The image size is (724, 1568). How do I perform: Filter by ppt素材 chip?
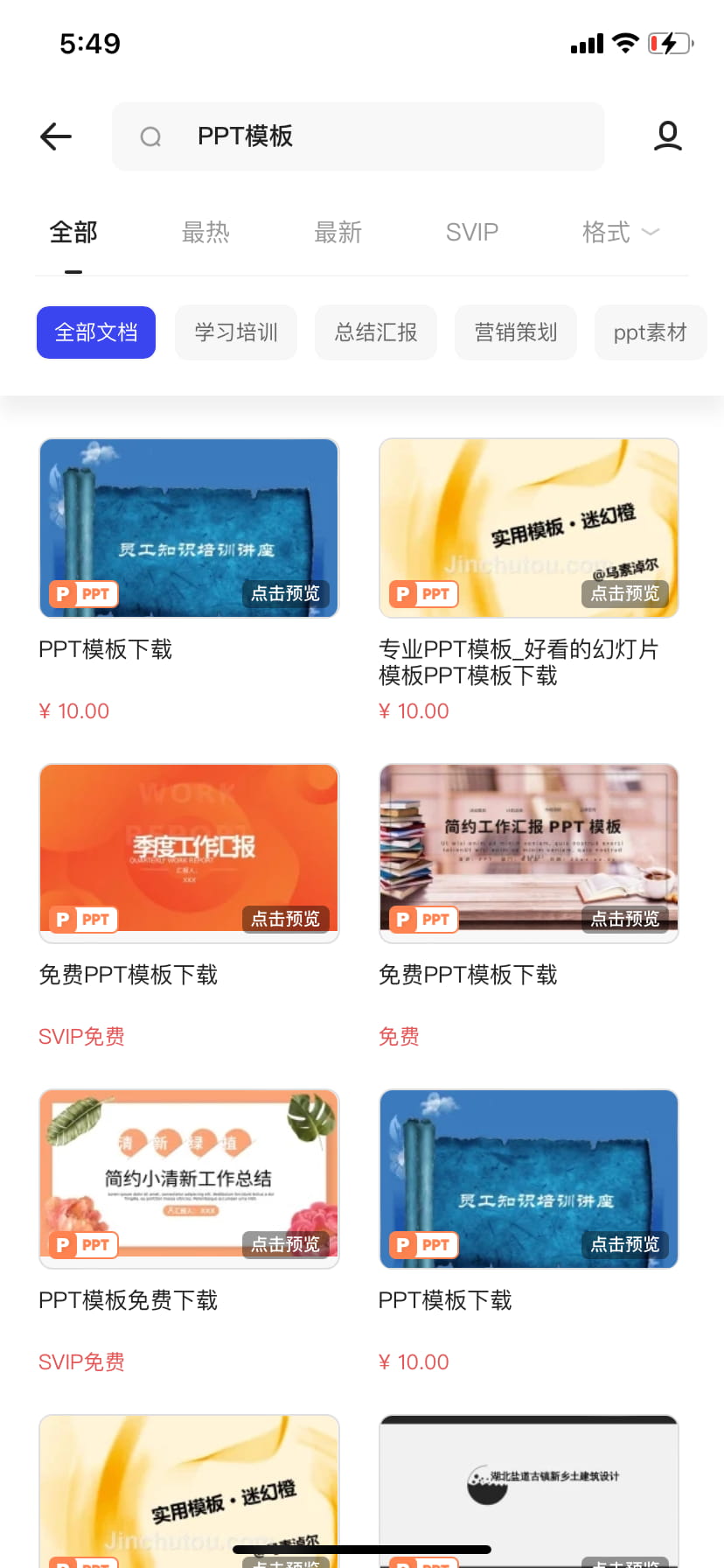(x=650, y=332)
